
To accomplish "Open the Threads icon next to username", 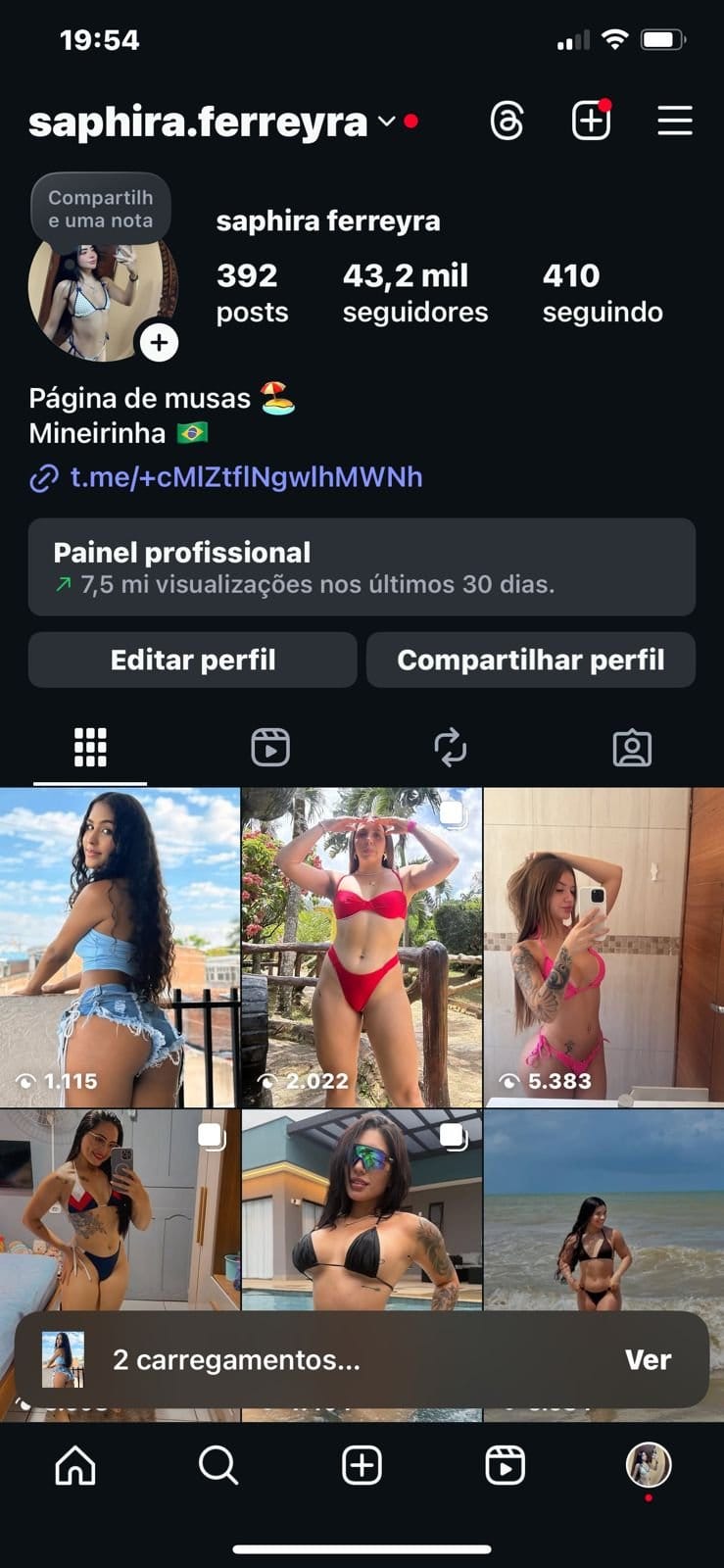I will click(x=508, y=120).
